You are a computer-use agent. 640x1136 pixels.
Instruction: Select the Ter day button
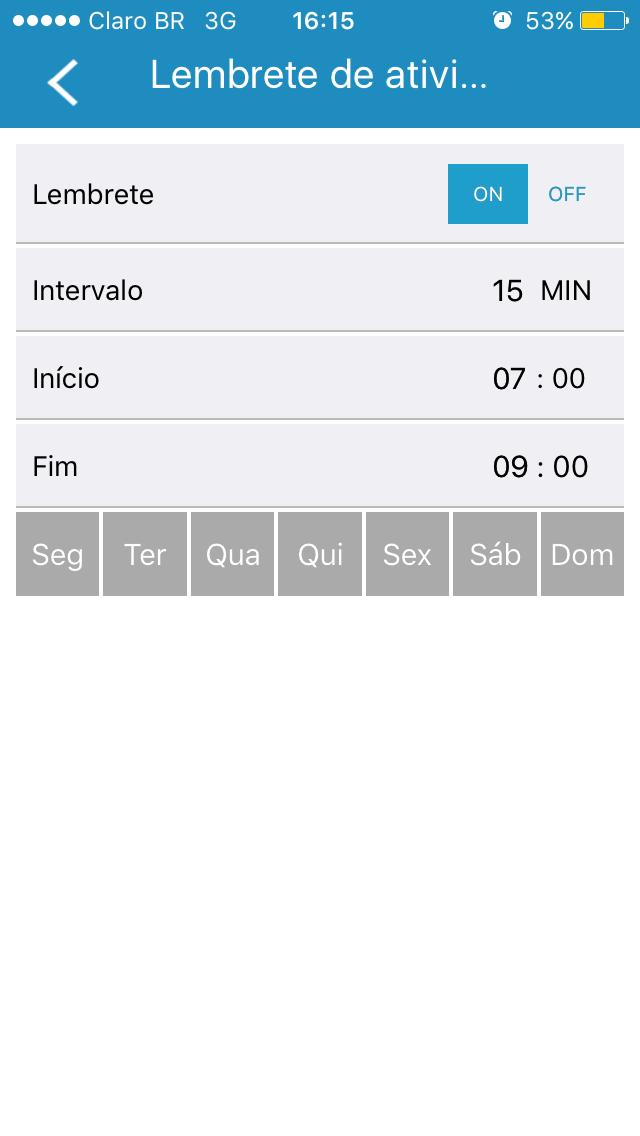pos(145,554)
